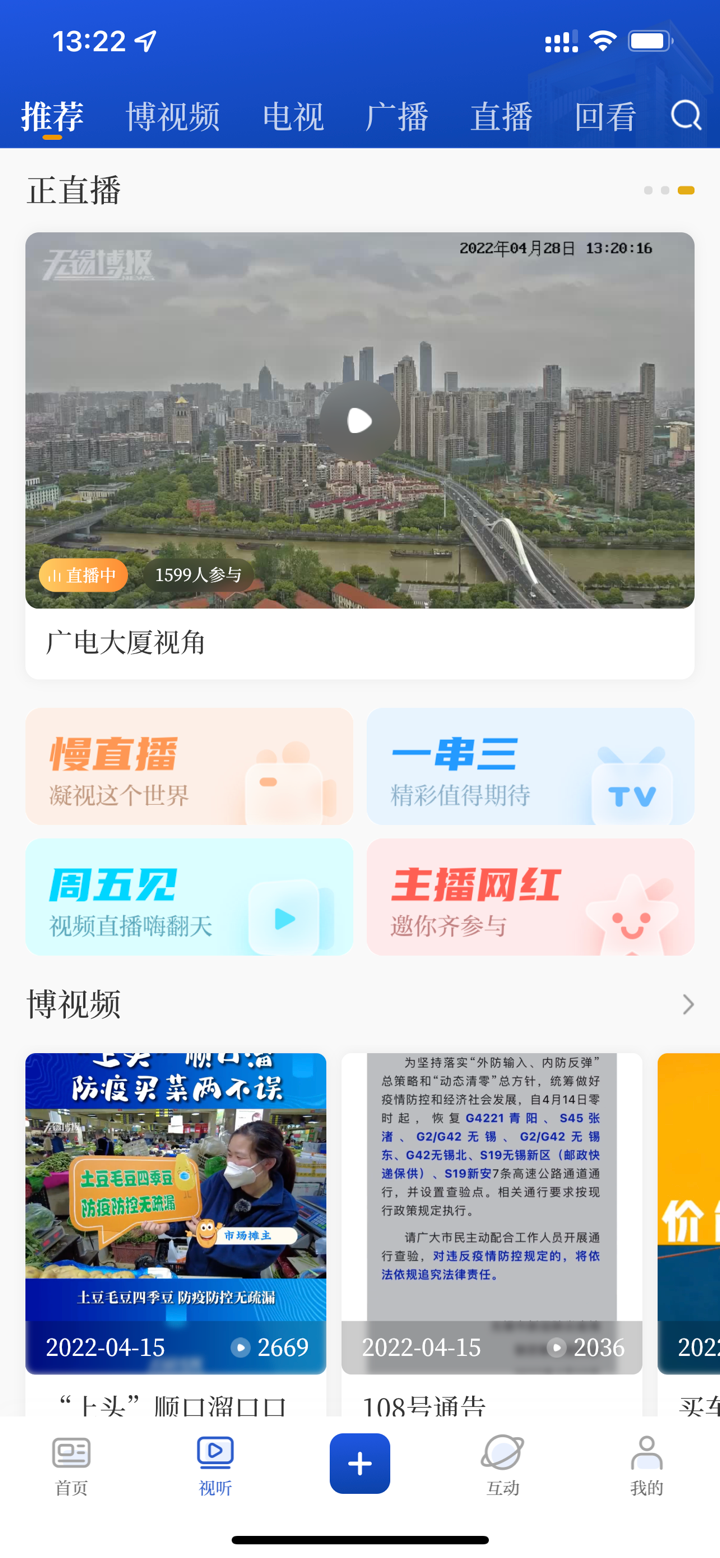Open the 直播 menu item
The height and width of the screenshot is (1558, 720).
(502, 117)
